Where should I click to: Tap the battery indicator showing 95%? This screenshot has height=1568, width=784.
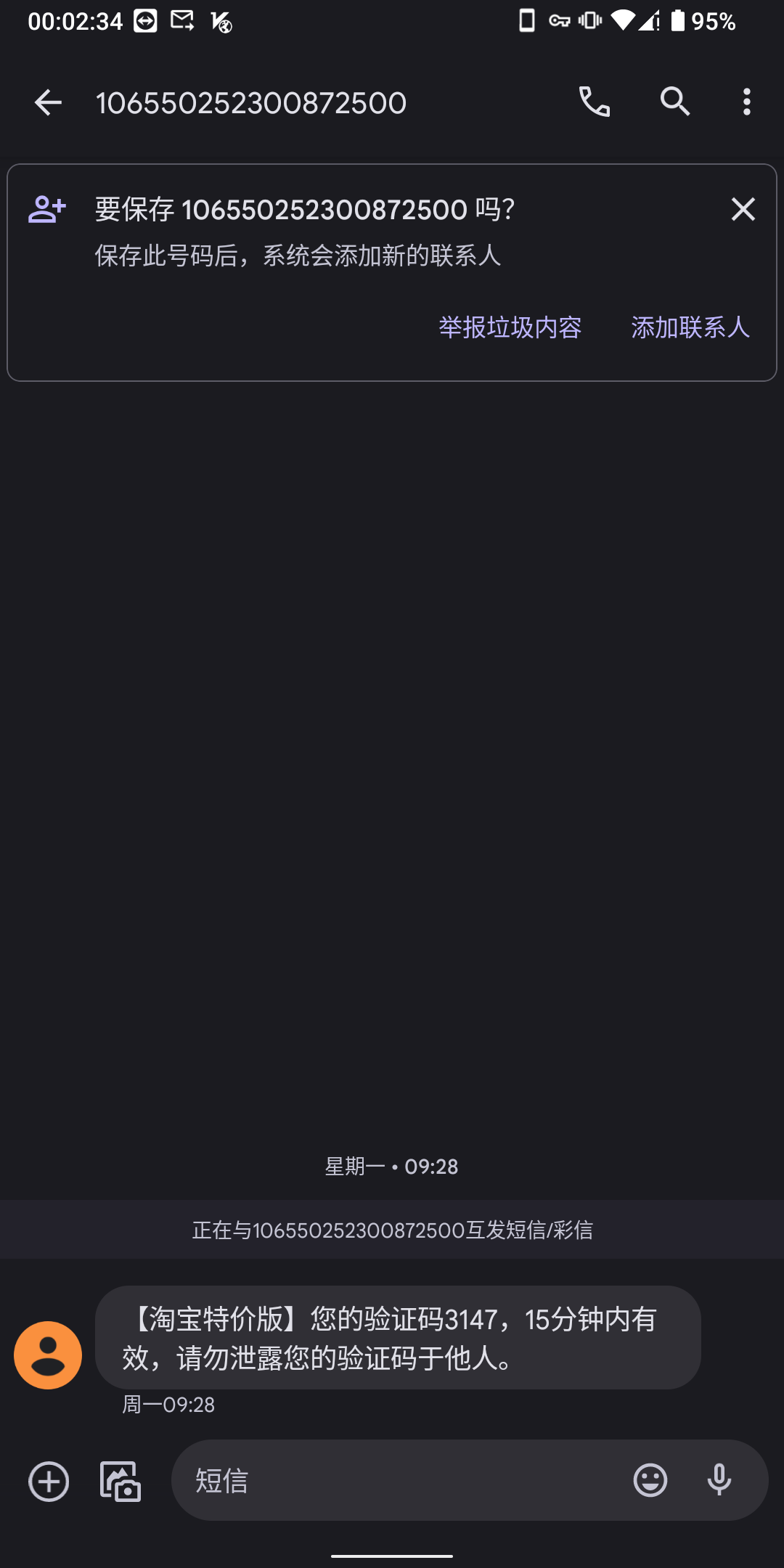(x=679, y=20)
